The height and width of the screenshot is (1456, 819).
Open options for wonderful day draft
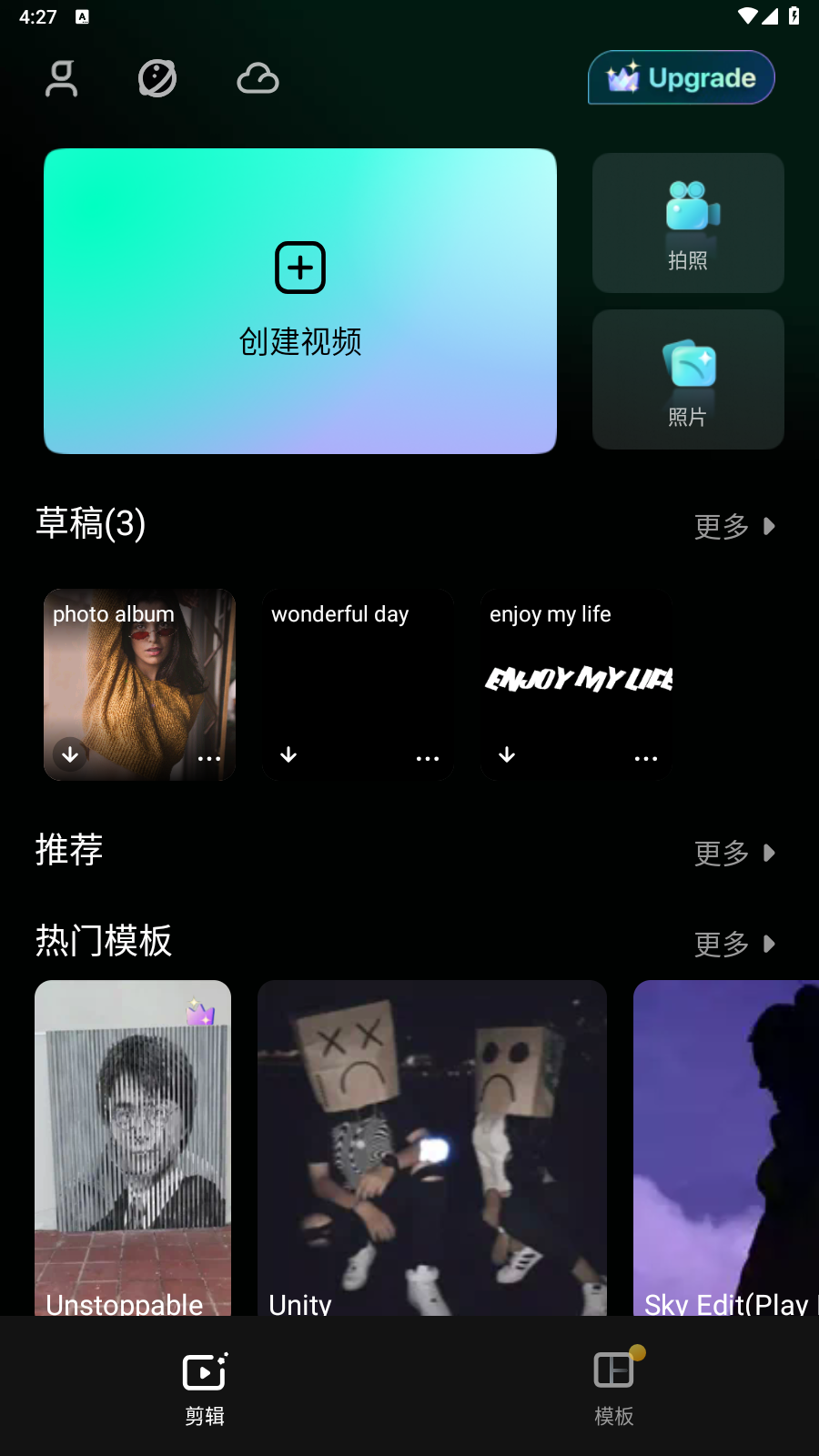coord(428,758)
